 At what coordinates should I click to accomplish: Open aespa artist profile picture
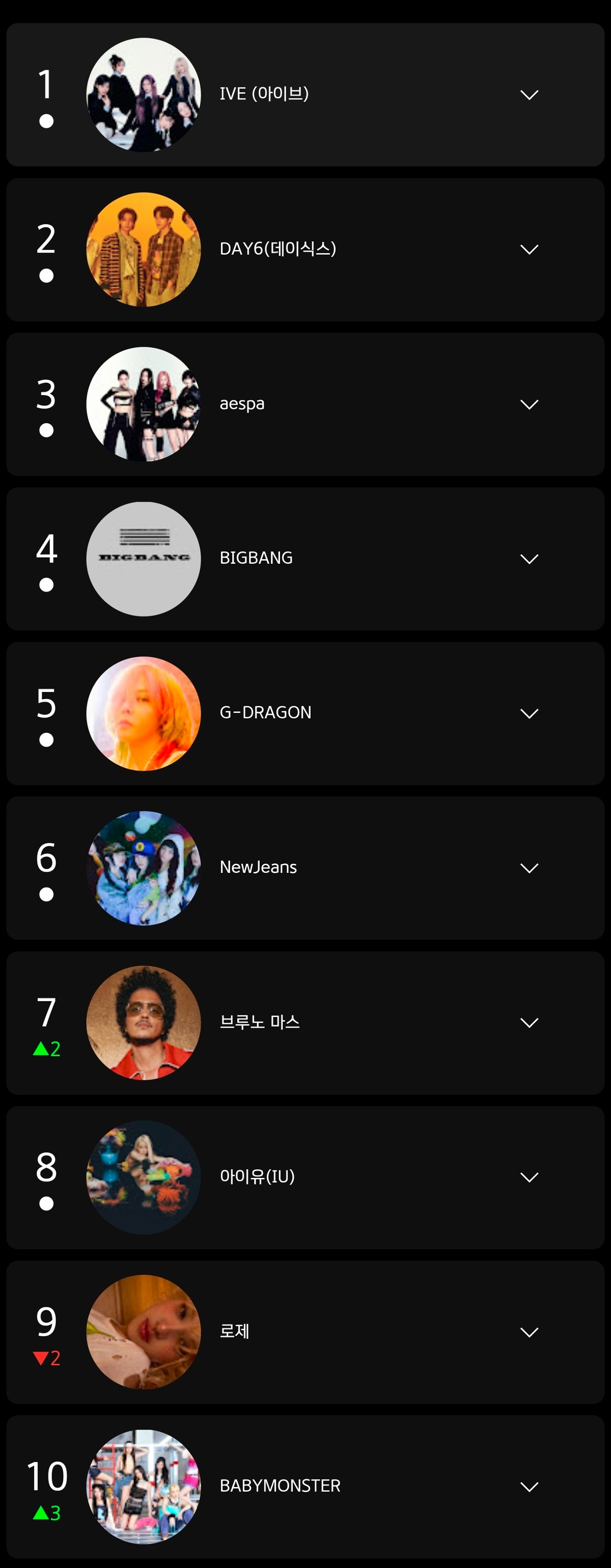pos(144,404)
